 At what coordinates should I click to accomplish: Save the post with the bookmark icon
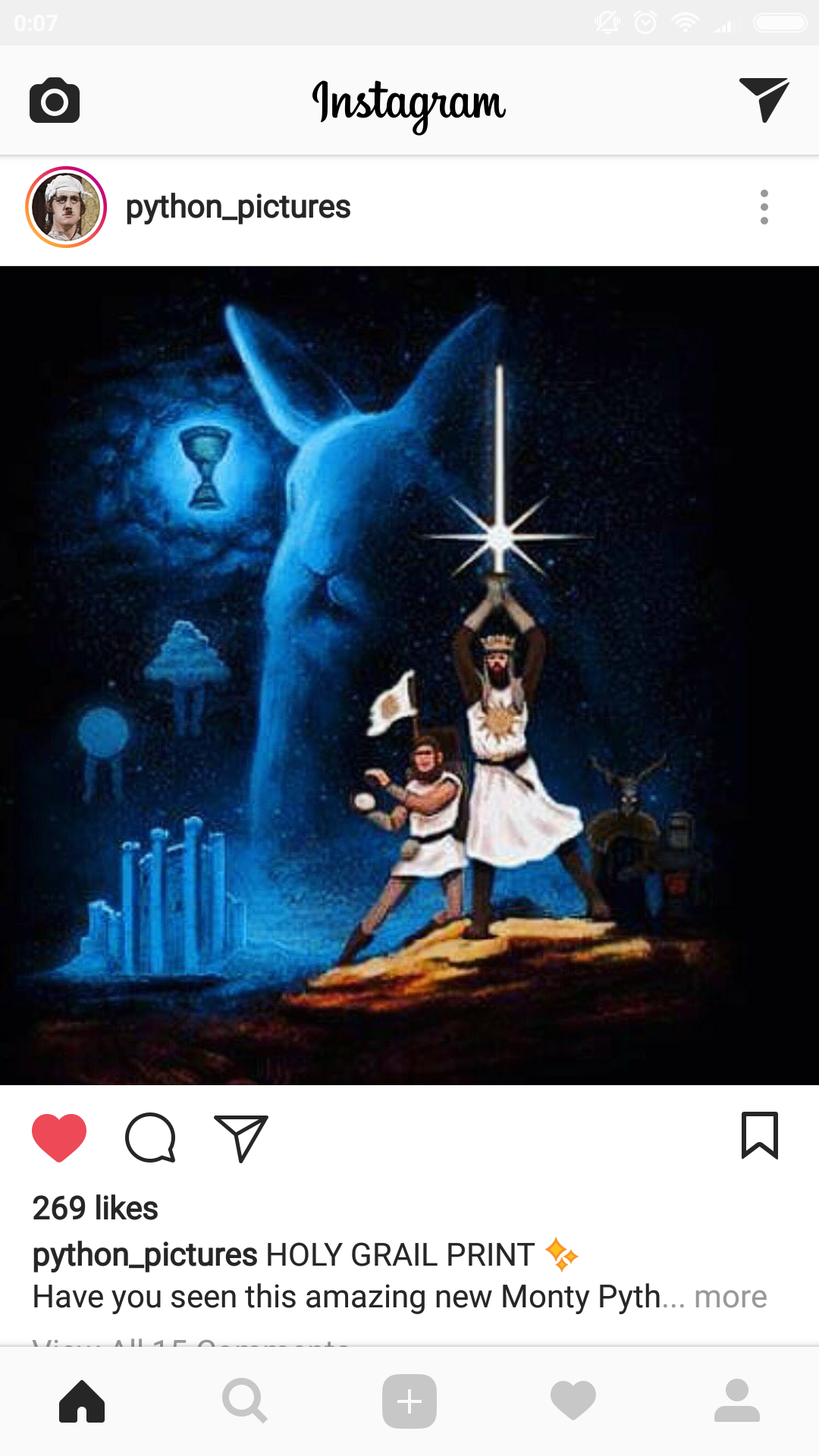(760, 1136)
